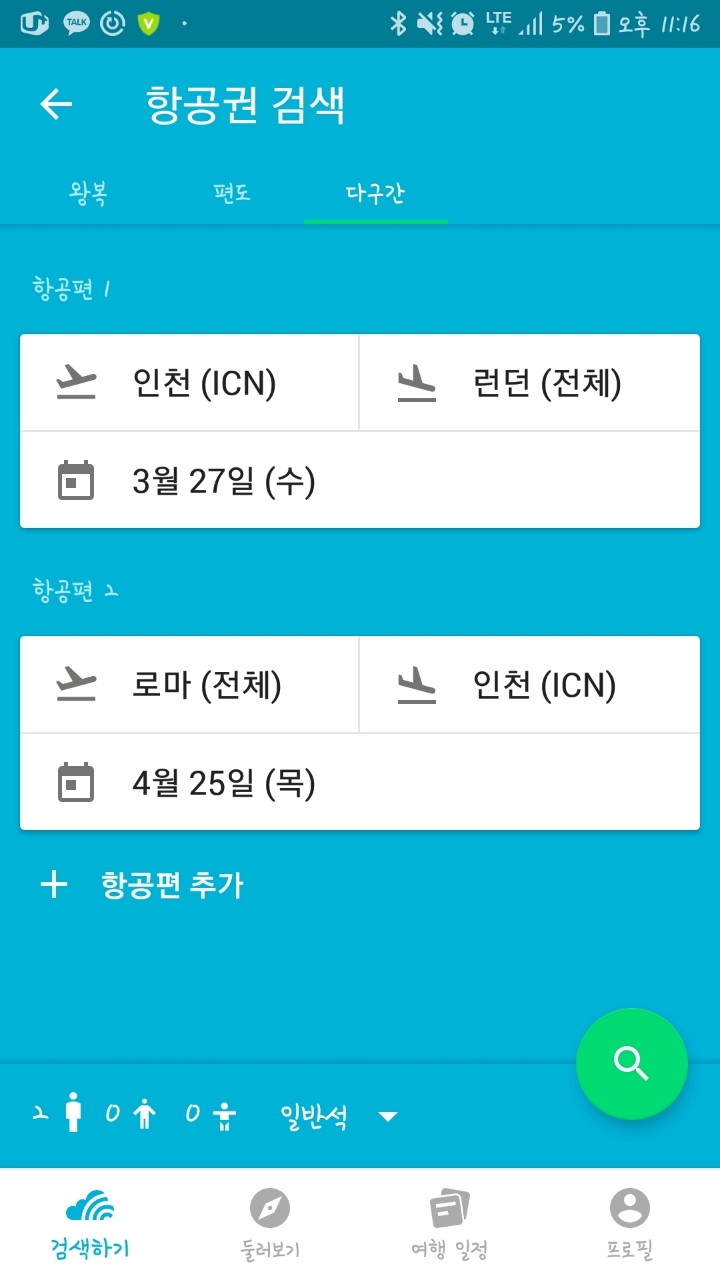Change flight 2 departure 로마 (전체)
Viewport: 720px width, 1280px height.
point(189,685)
